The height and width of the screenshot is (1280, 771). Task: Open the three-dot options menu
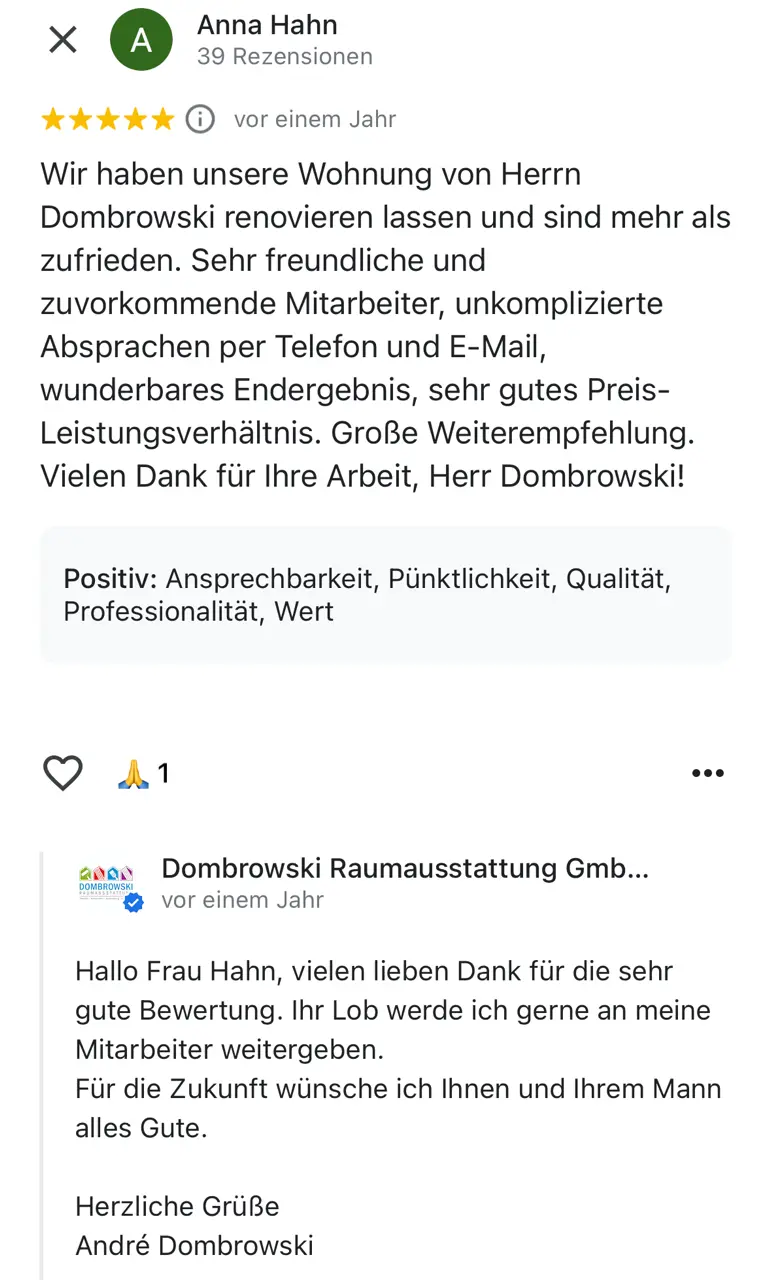(x=708, y=773)
